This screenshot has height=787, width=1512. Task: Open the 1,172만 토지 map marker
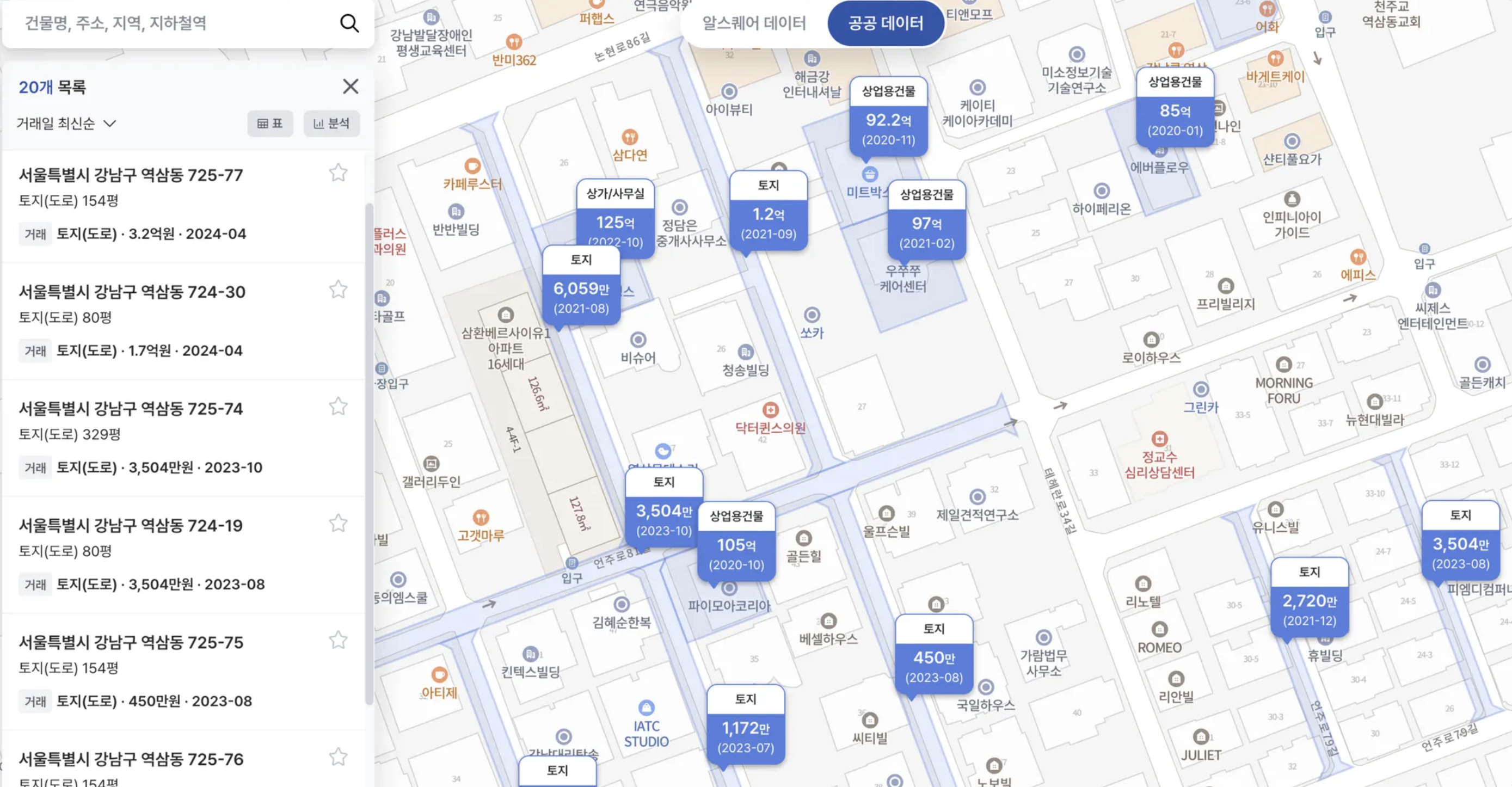pos(746,728)
